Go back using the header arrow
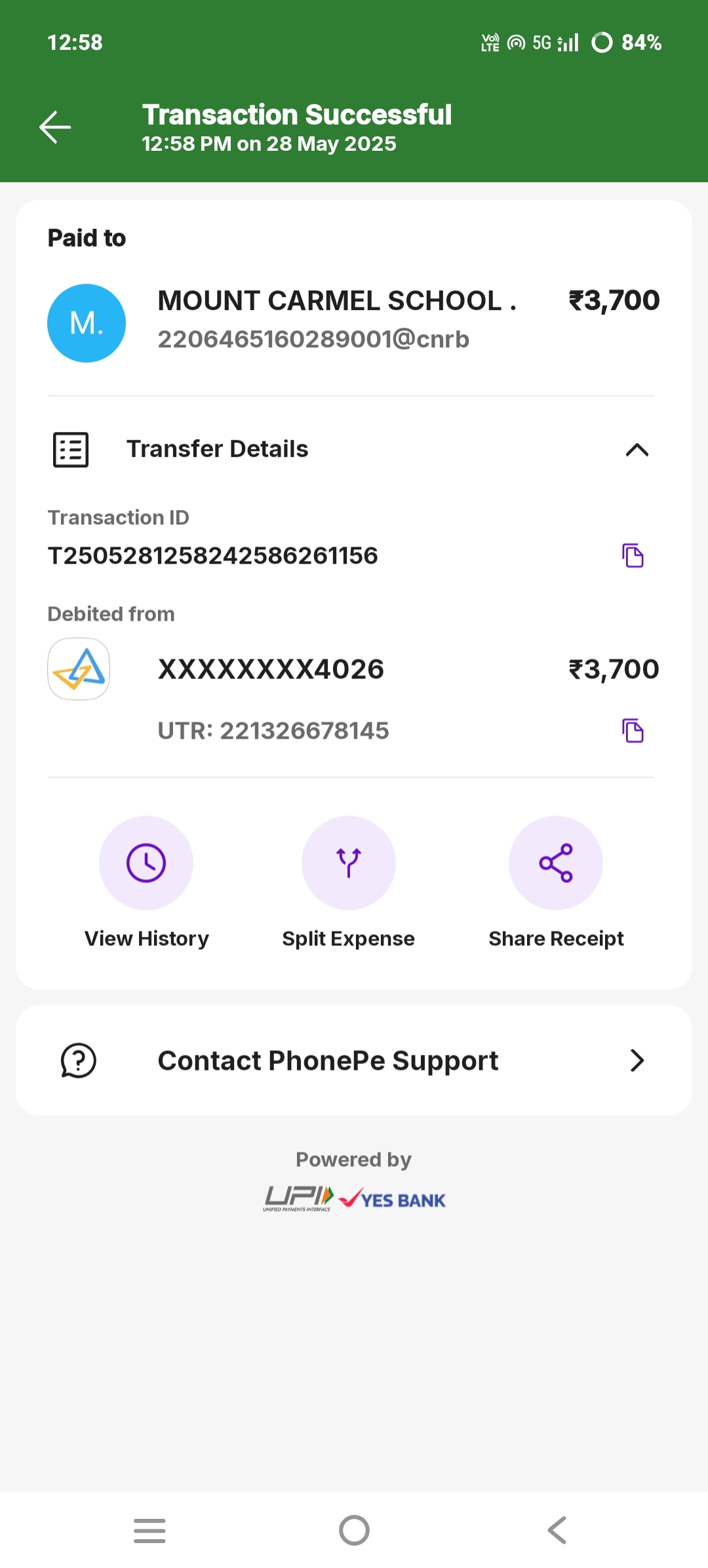The image size is (708, 1568). coord(55,127)
